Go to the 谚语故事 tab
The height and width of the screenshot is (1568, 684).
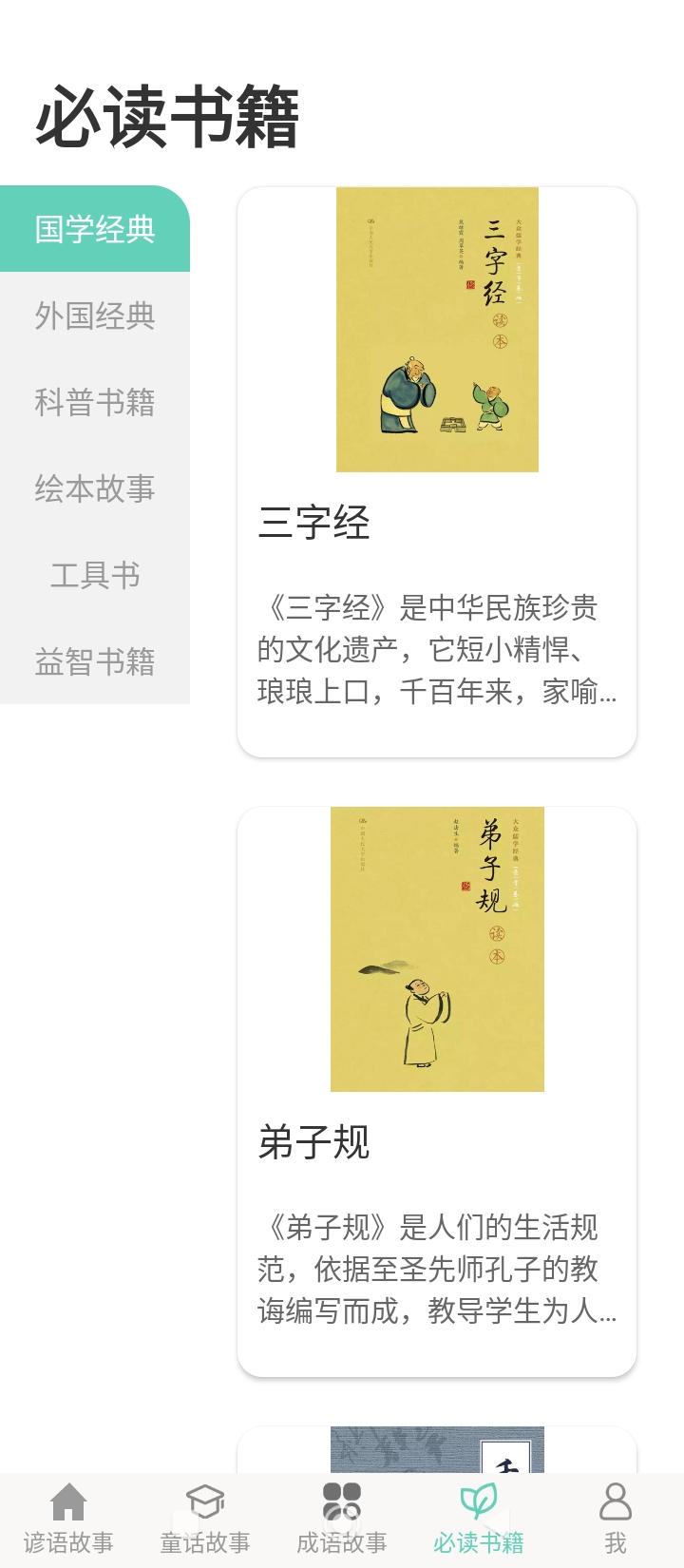pos(68,1519)
